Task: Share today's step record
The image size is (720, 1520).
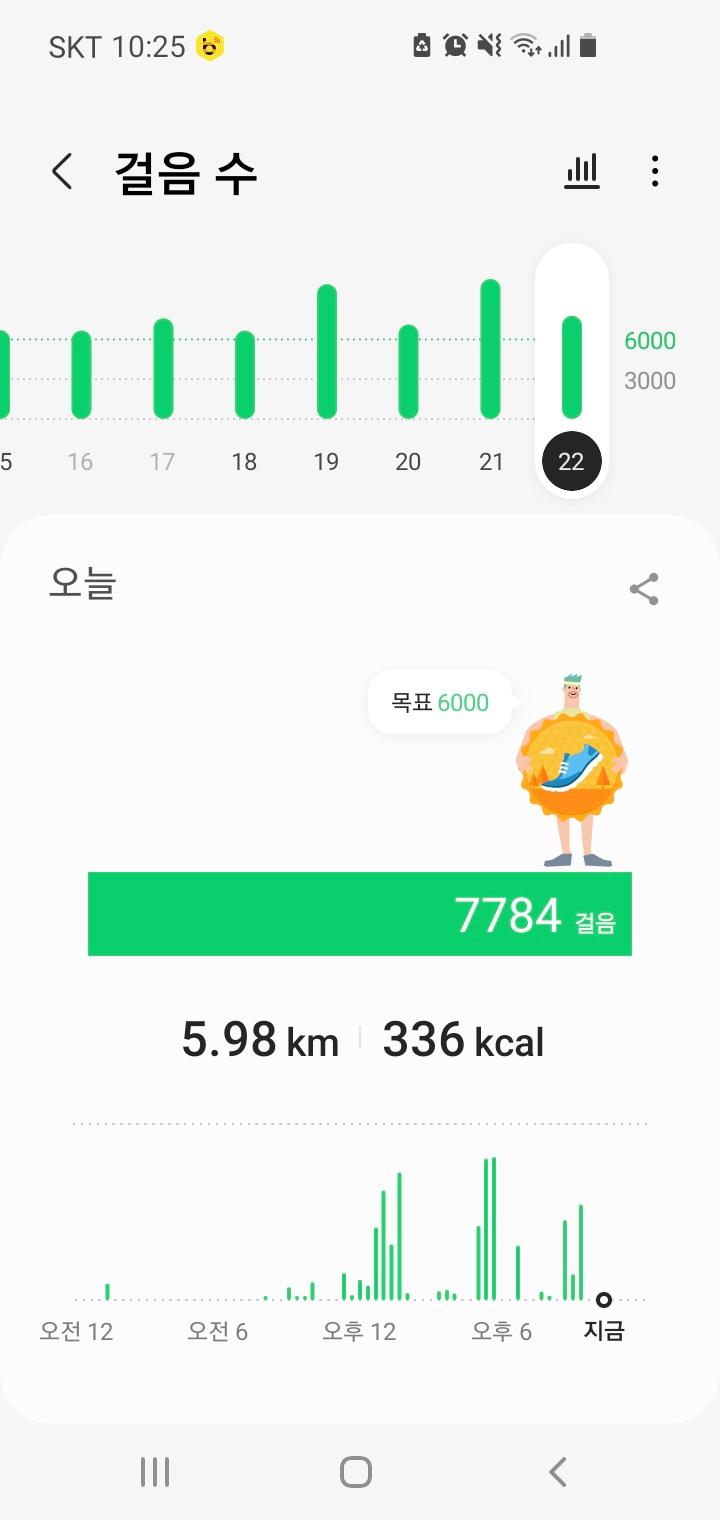Action: [x=644, y=589]
